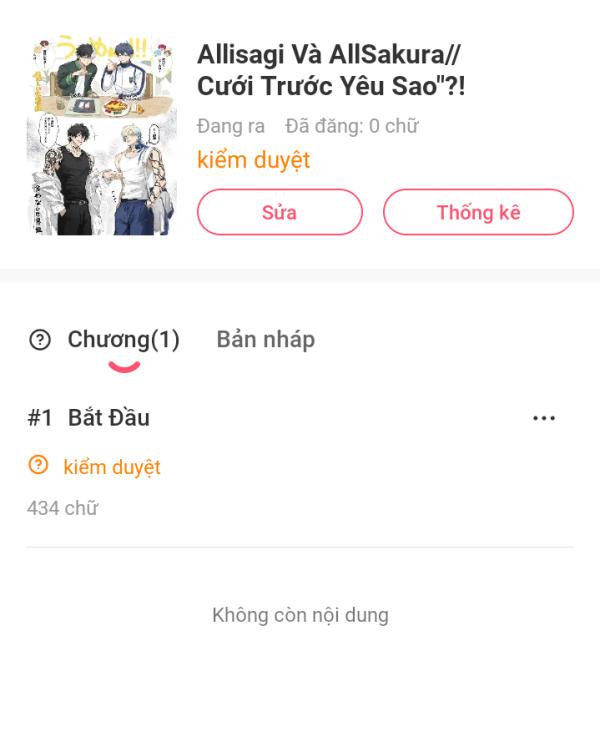Image resolution: width=600 pixels, height=752 pixels.
Task: Open chapter #1 Bắt Đầu
Action: point(109,418)
